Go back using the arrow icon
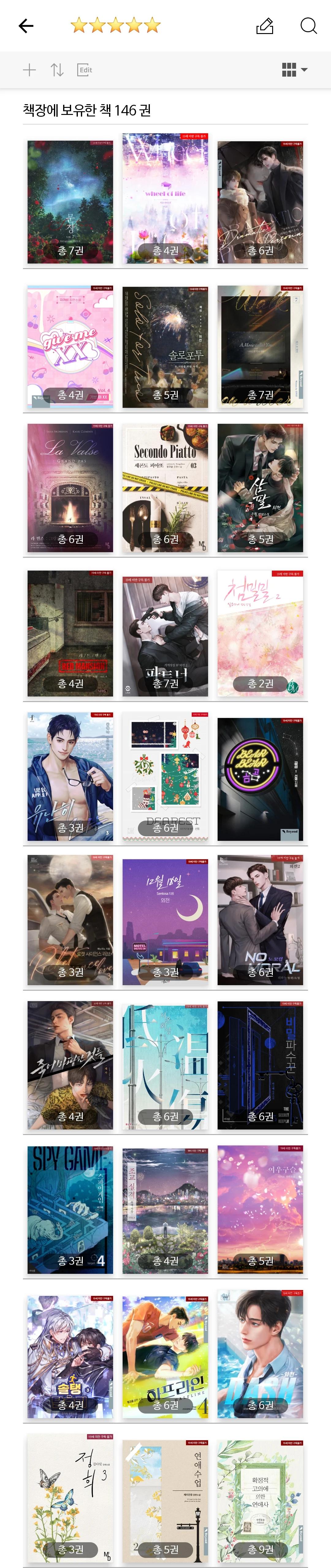The width and height of the screenshot is (331, 1568). point(25,25)
